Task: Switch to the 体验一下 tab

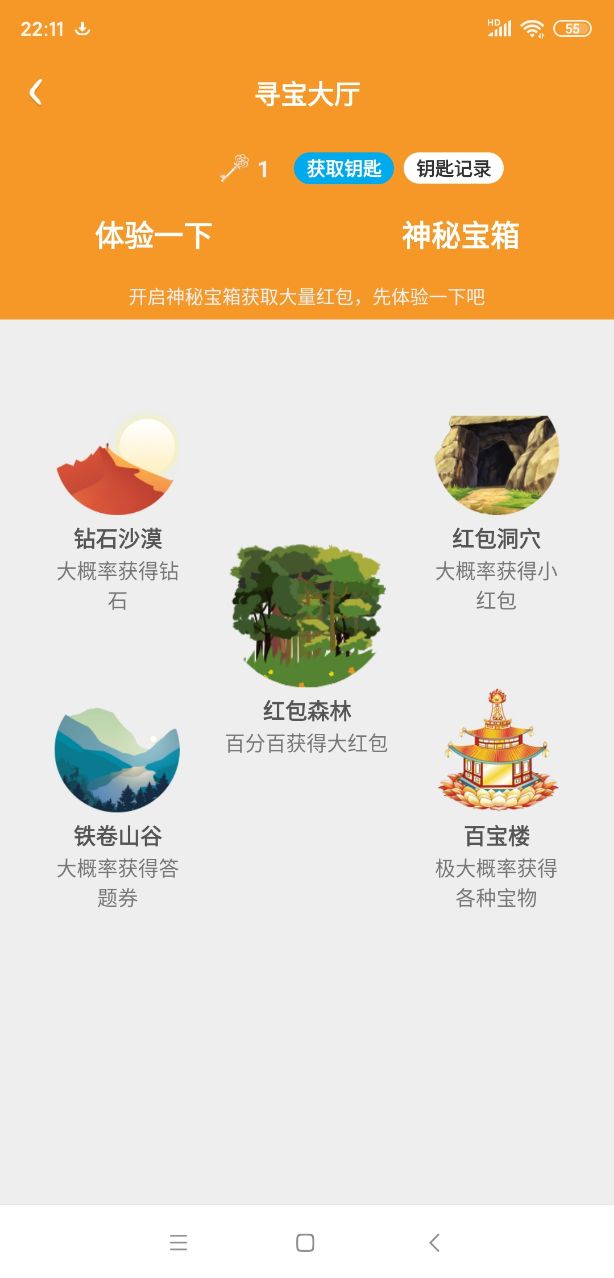Action: pyautogui.click(x=154, y=236)
